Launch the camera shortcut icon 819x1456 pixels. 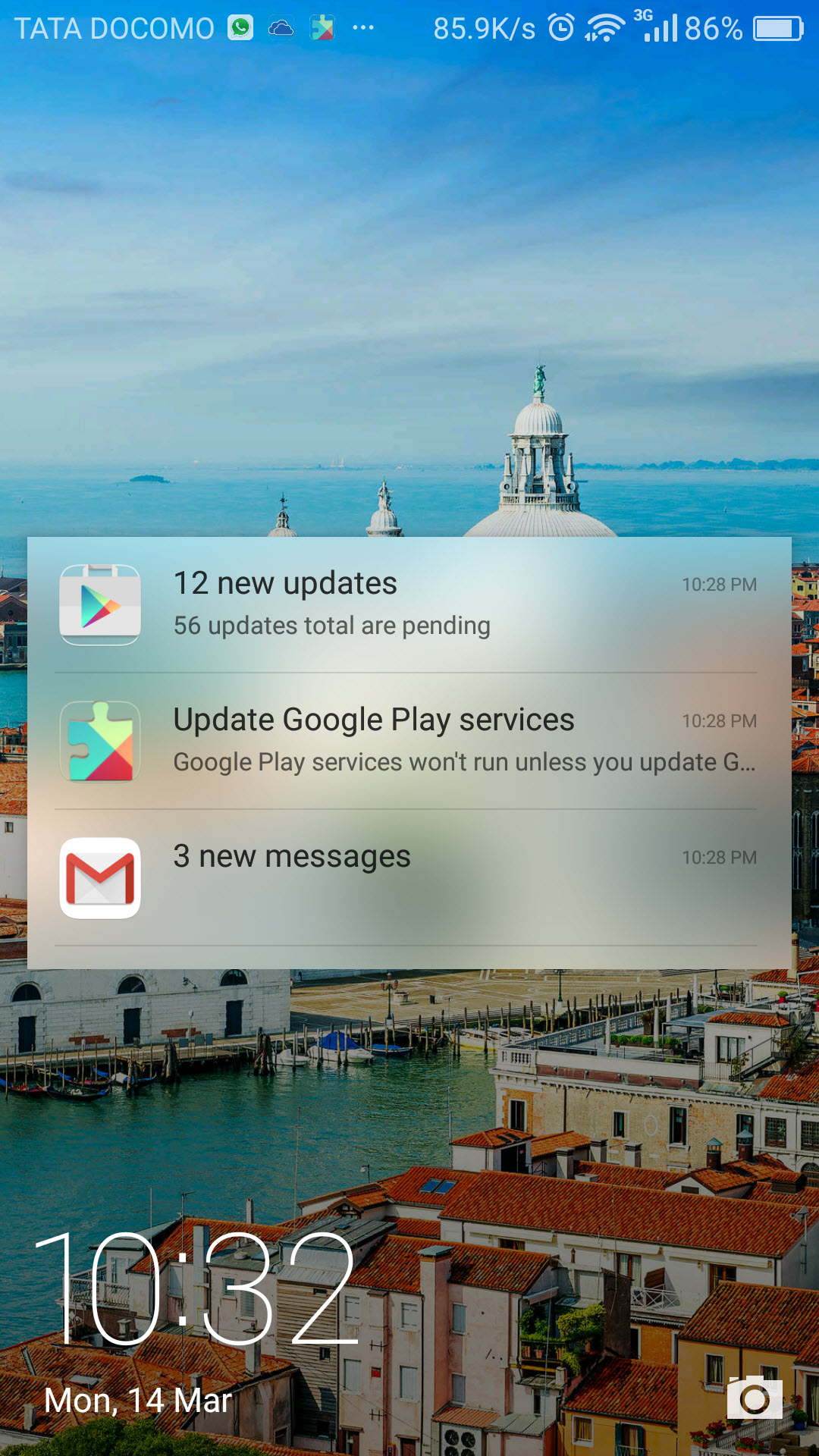(x=755, y=1397)
